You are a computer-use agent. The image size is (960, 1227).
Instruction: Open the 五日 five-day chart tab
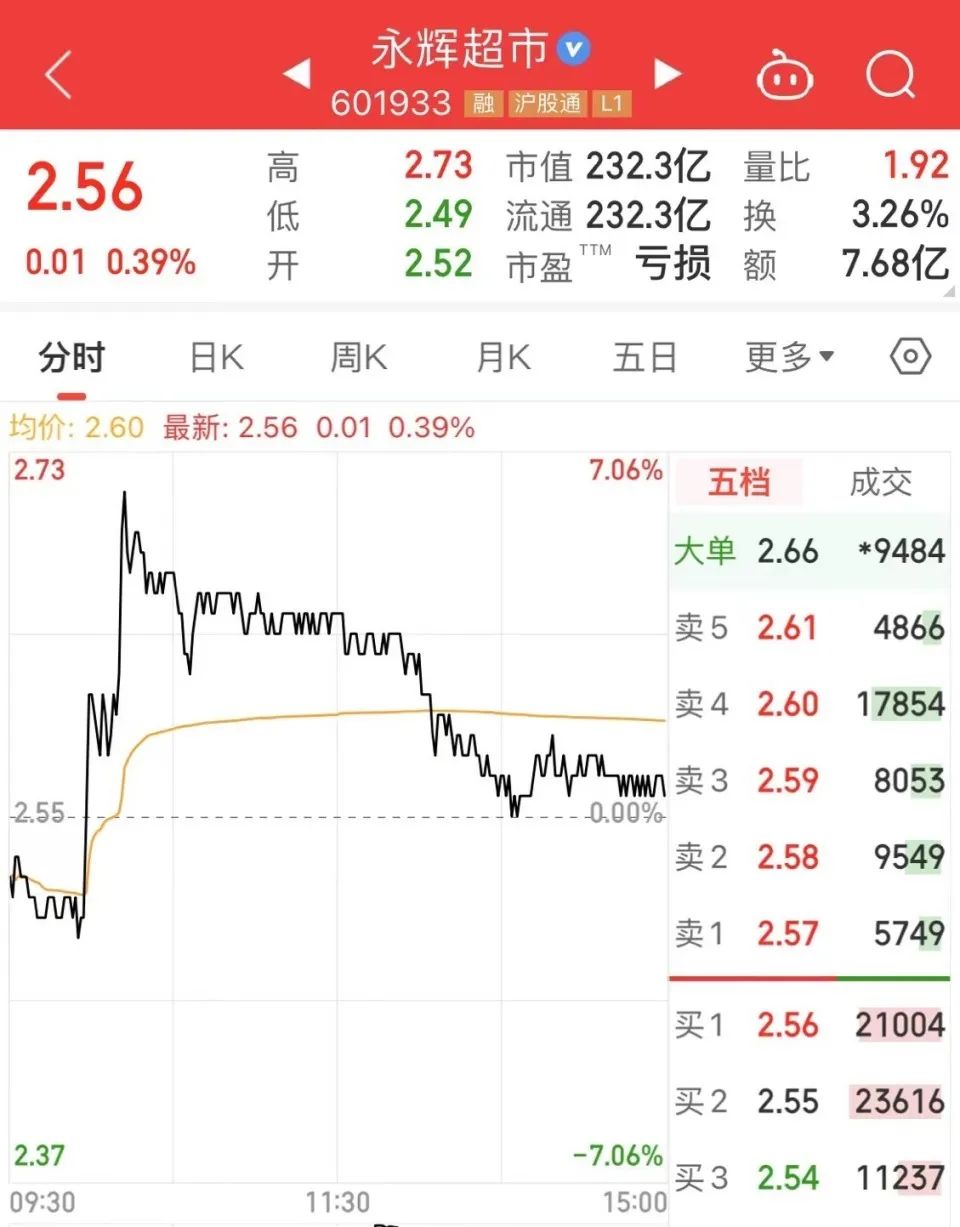(x=644, y=356)
